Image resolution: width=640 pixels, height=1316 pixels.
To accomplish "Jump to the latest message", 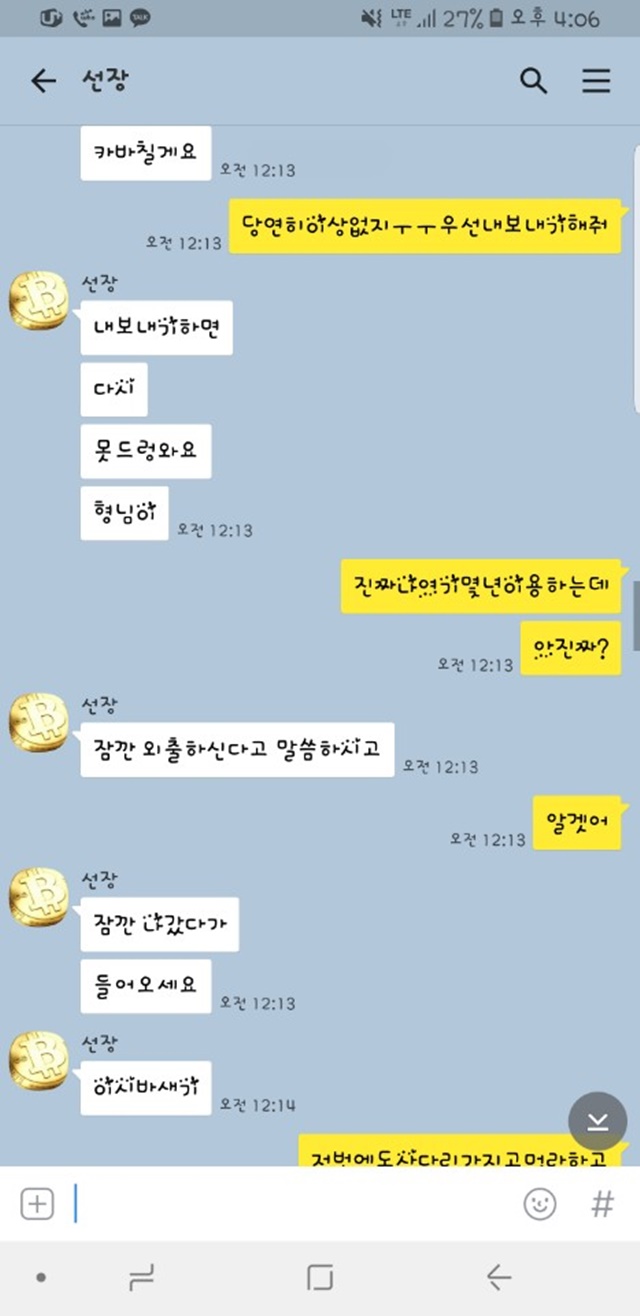I will tap(597, 1121).
